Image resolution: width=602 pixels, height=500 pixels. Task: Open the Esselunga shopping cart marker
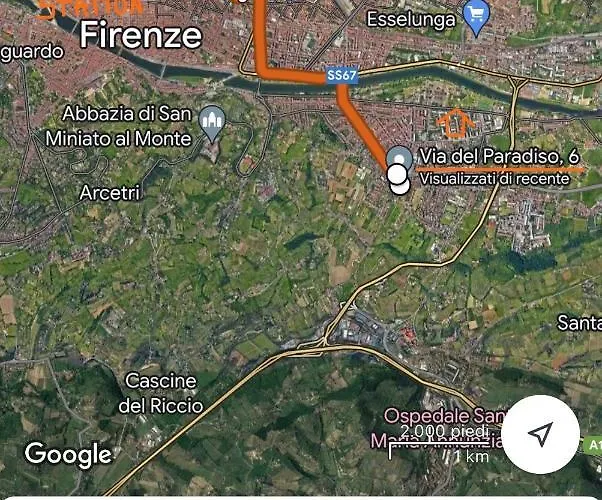coord(476,17)
